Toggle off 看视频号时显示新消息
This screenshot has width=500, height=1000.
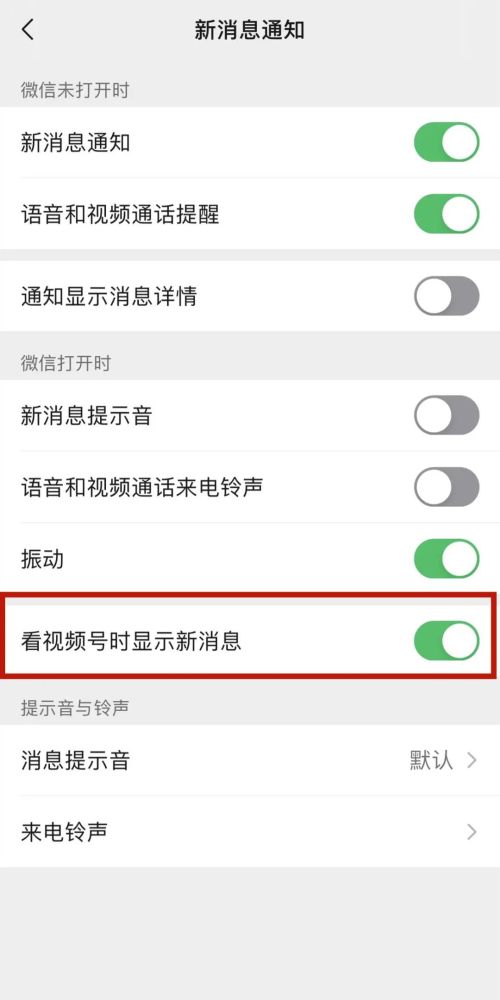tap(446, 640)
